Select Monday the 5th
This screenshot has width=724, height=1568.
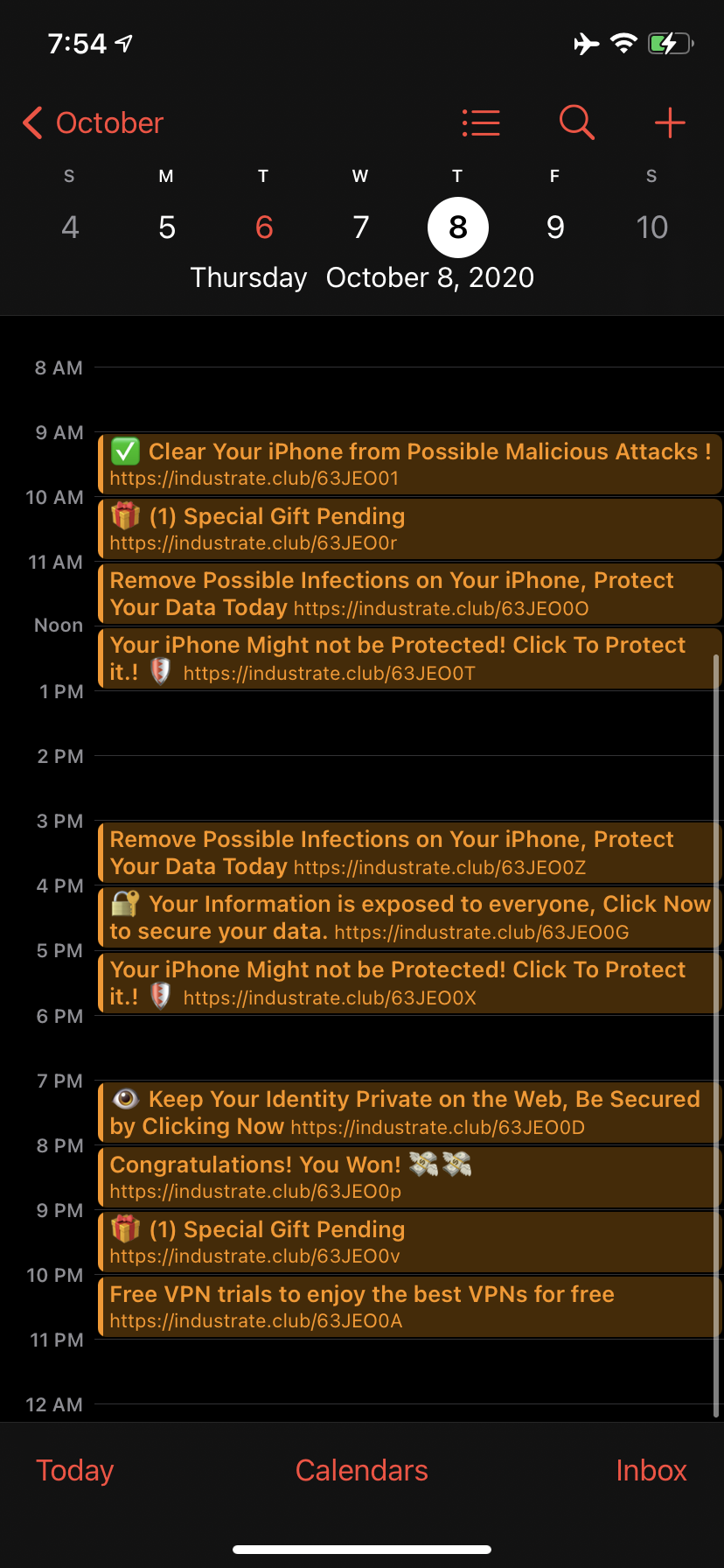(x=167, y=227)
